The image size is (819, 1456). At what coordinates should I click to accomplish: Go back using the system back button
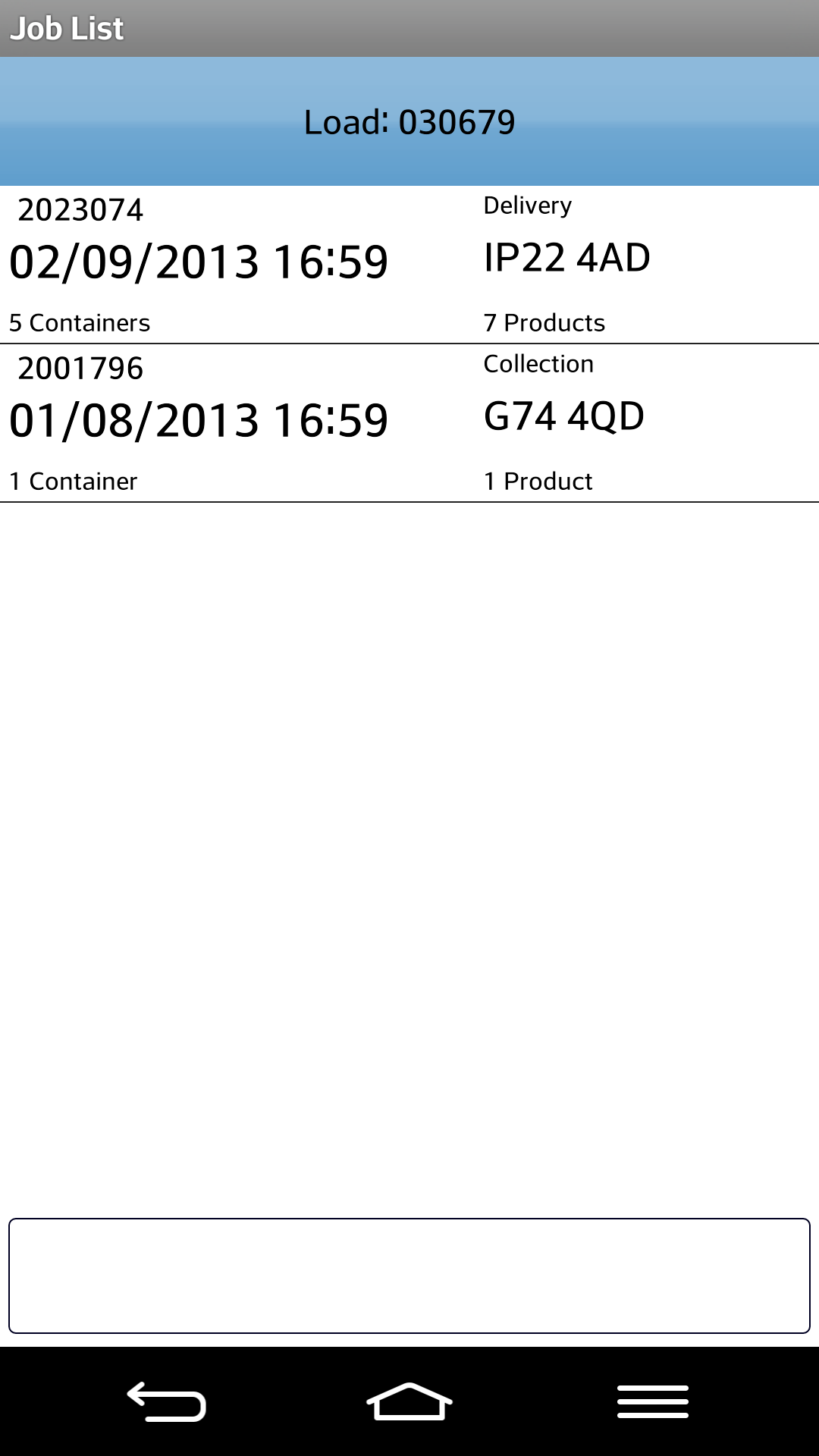pyautogui.click(x=167, y=1401)
